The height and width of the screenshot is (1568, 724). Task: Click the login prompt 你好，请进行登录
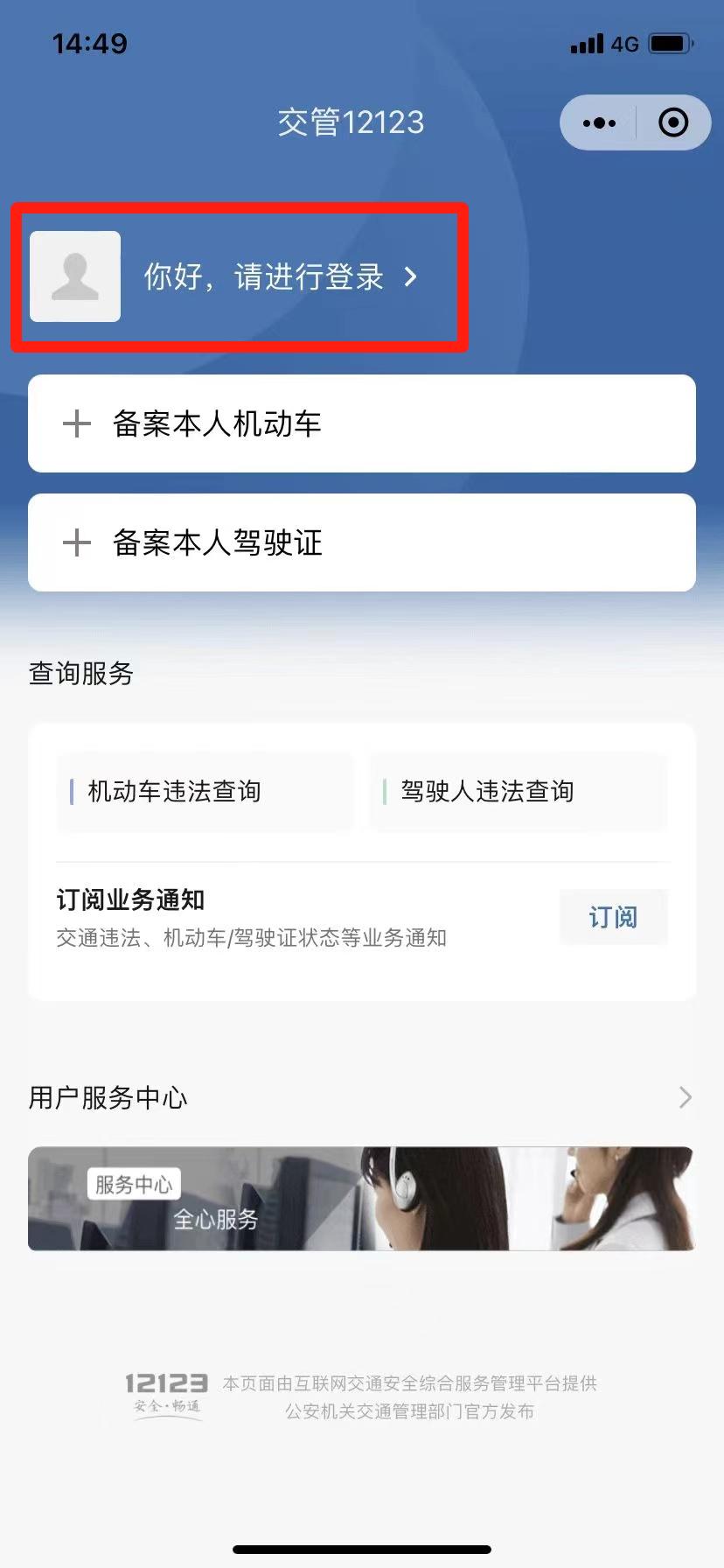(x=262, y=276)
